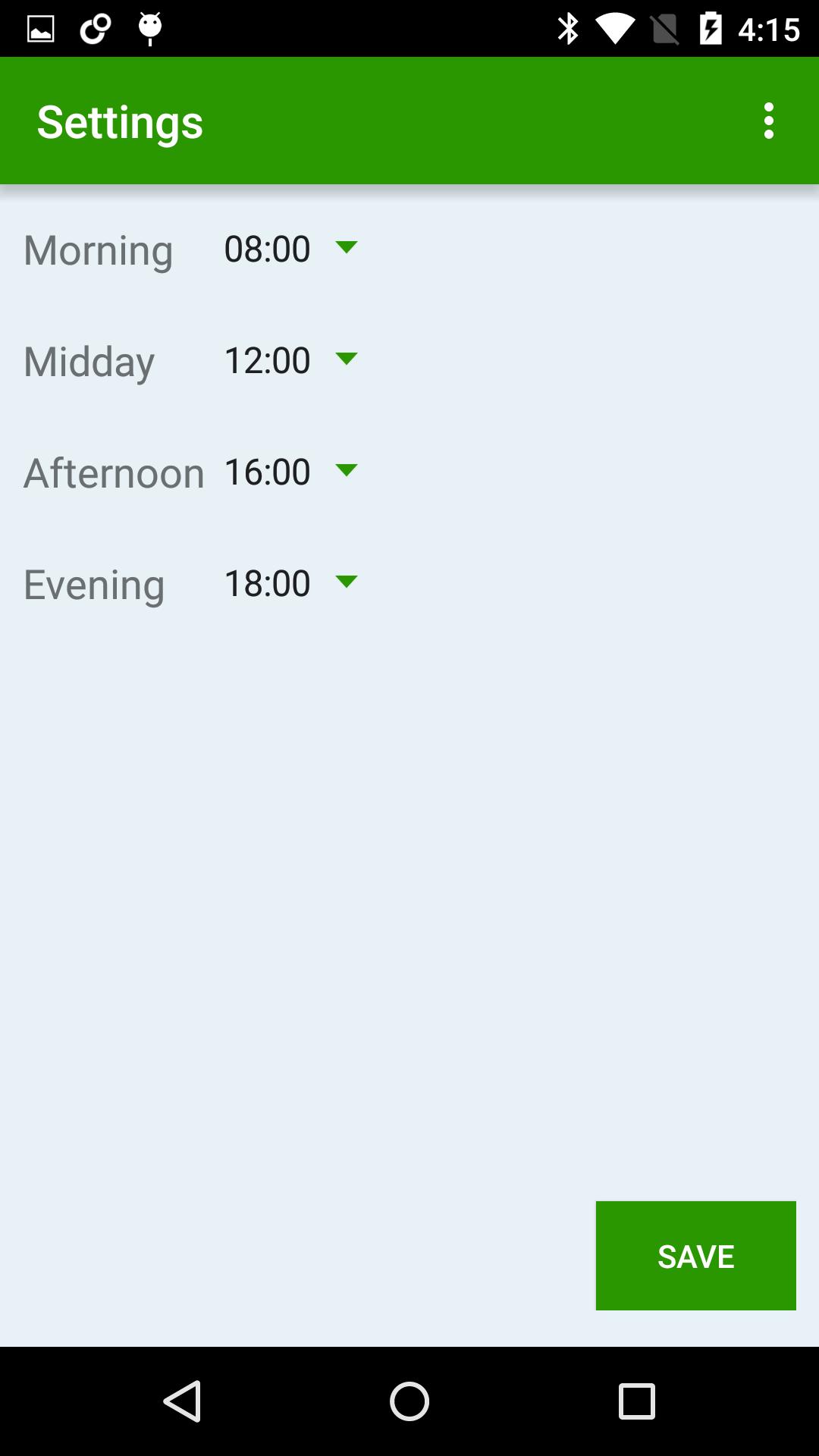This screenshot has height=1456, width=819.
Task: Select a new Evening time
Action: [x=290, y=583]
